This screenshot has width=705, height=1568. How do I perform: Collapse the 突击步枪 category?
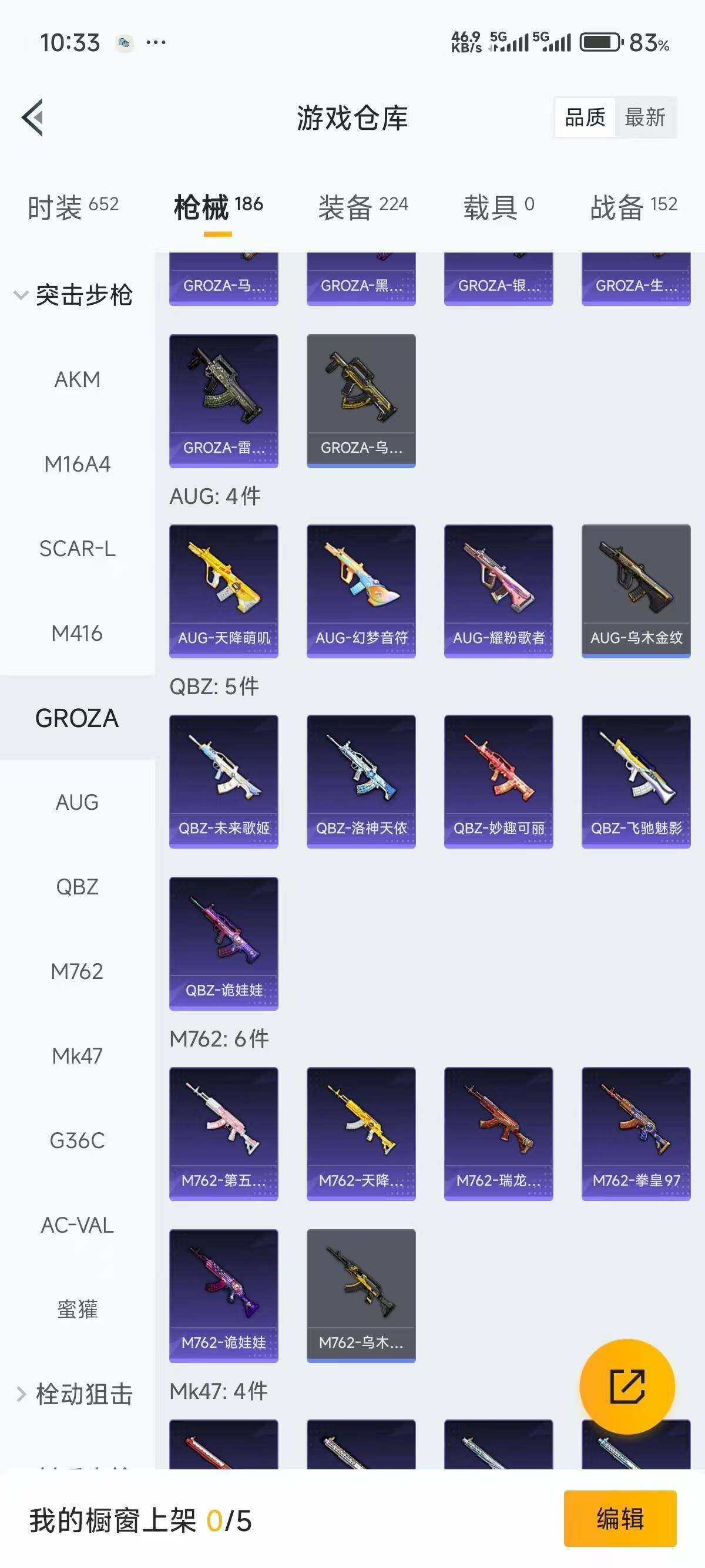tap(73, 295)
